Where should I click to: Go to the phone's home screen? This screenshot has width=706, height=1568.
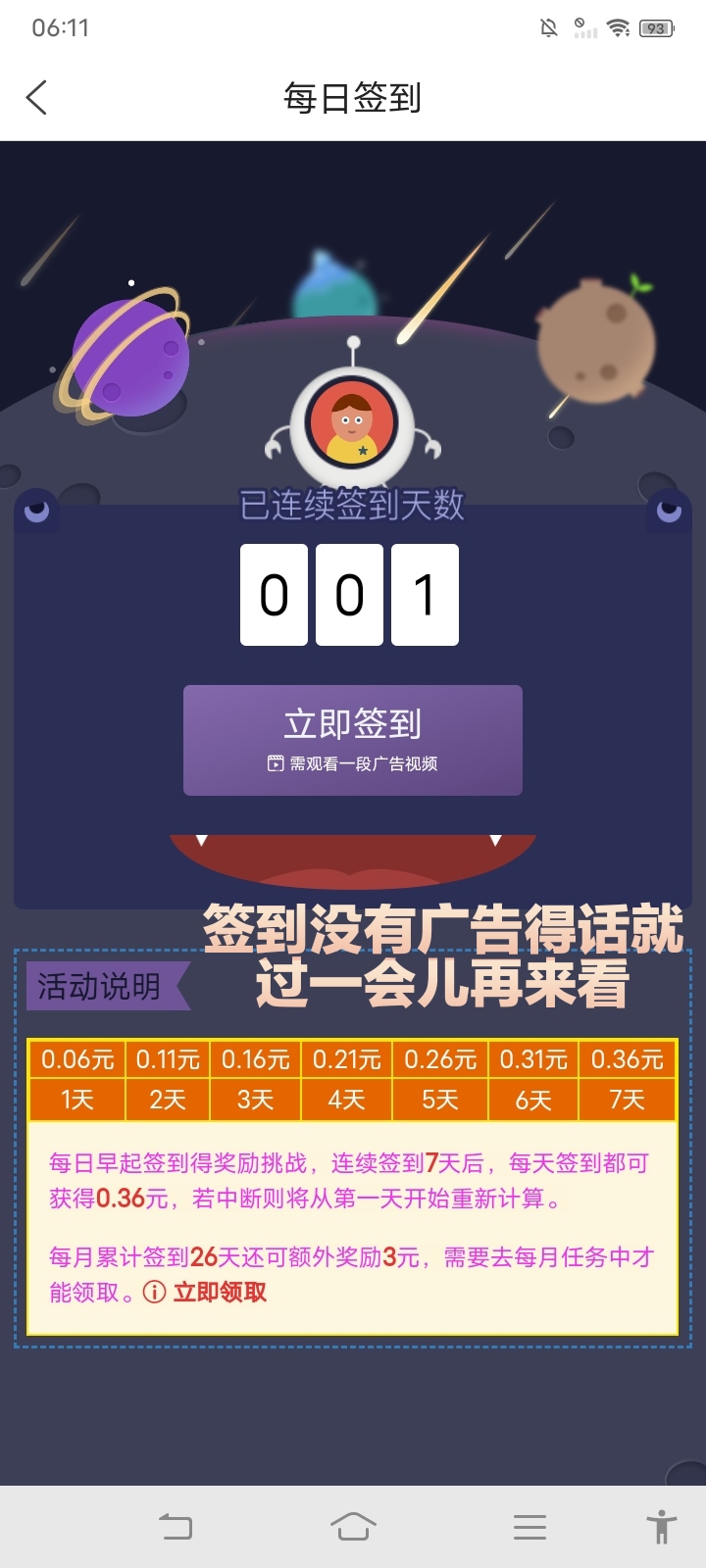[353, 1527]
